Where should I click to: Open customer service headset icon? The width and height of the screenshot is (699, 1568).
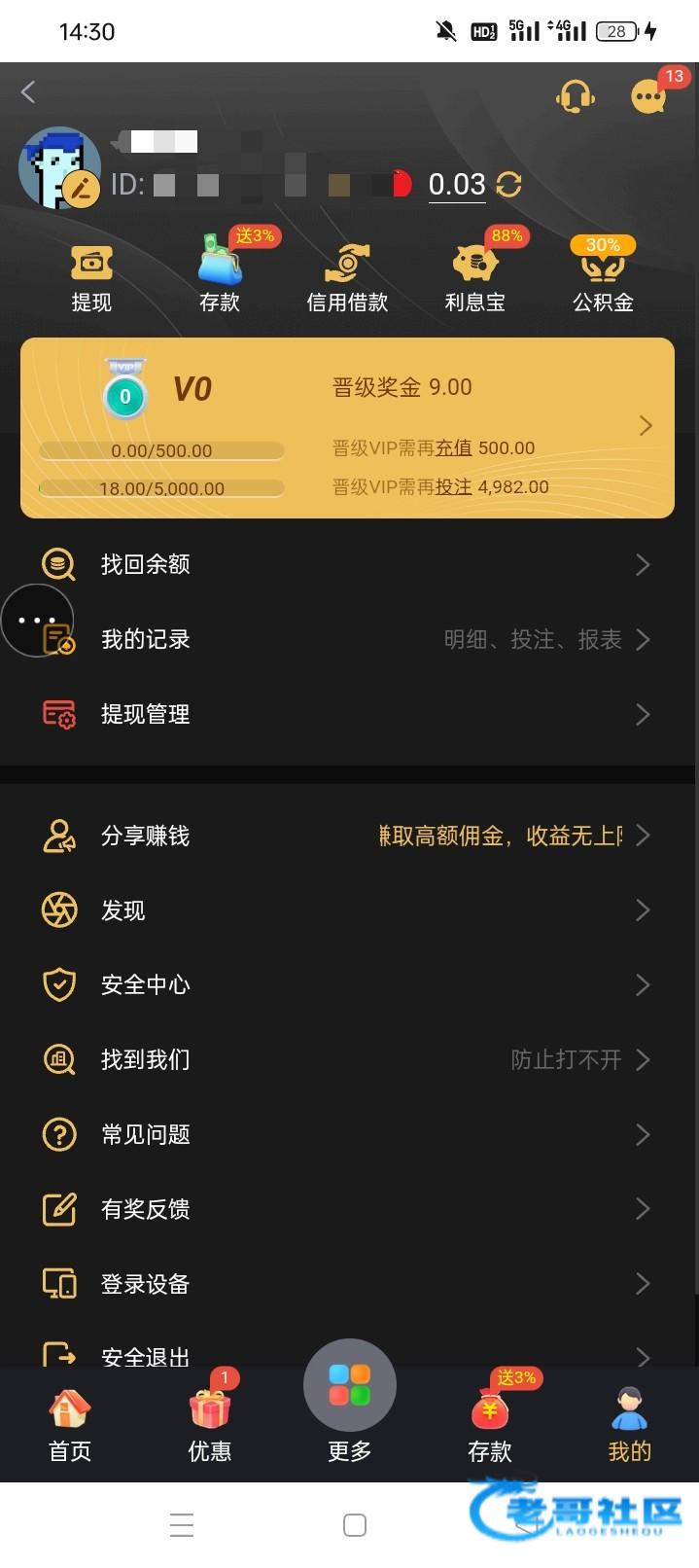575,96
